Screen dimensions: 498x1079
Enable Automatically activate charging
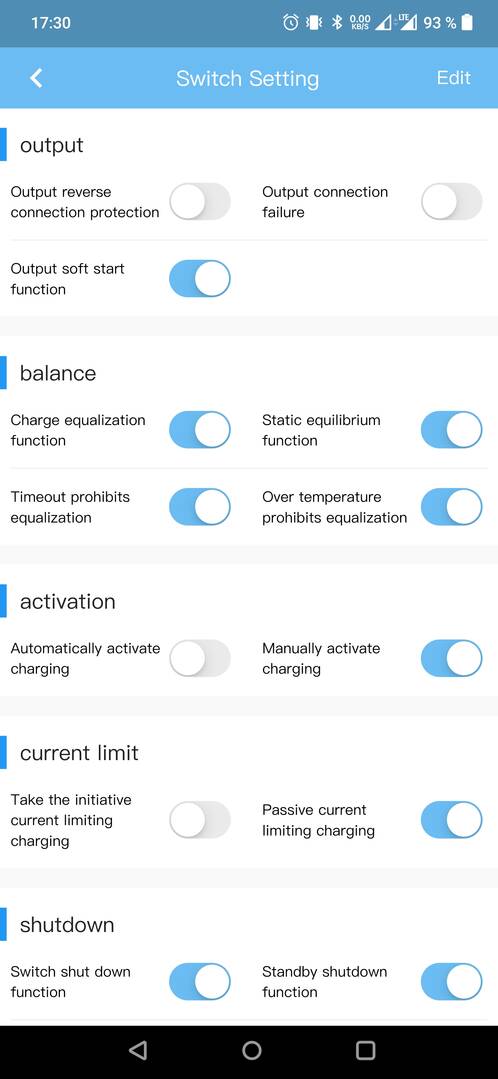[199, 659]
